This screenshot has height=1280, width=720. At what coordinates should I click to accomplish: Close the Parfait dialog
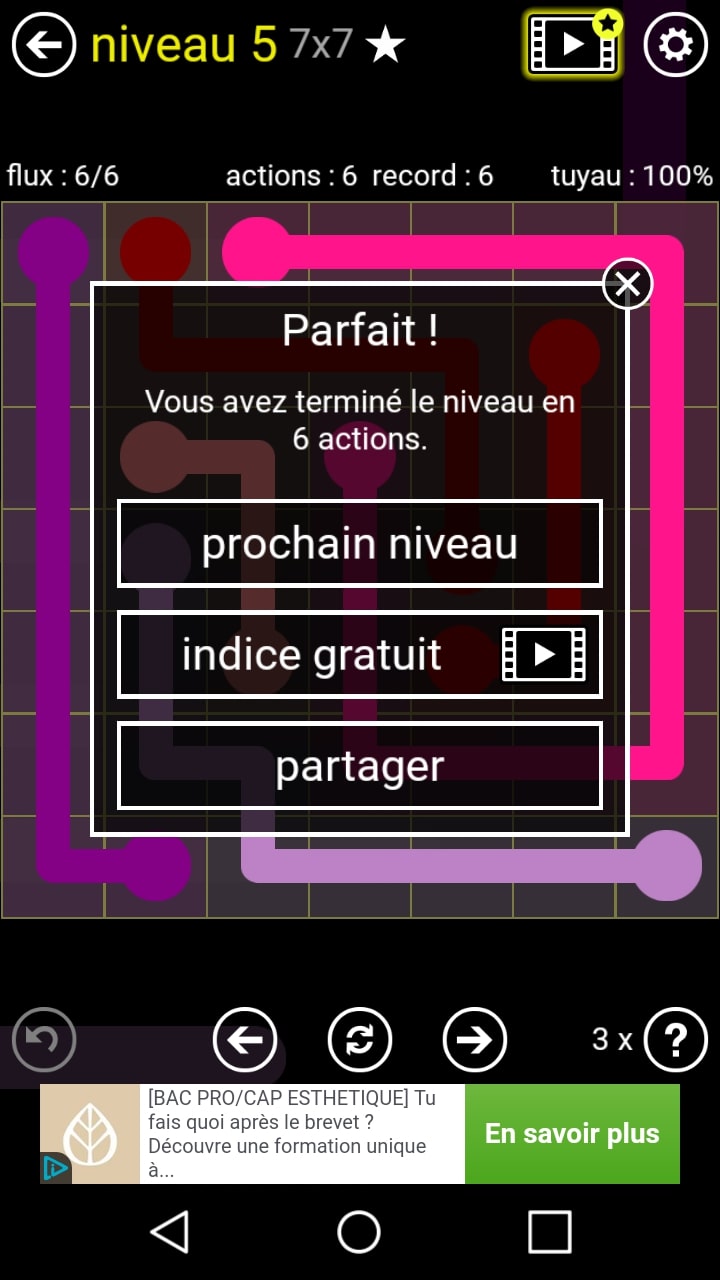click(x=627, y=285)
